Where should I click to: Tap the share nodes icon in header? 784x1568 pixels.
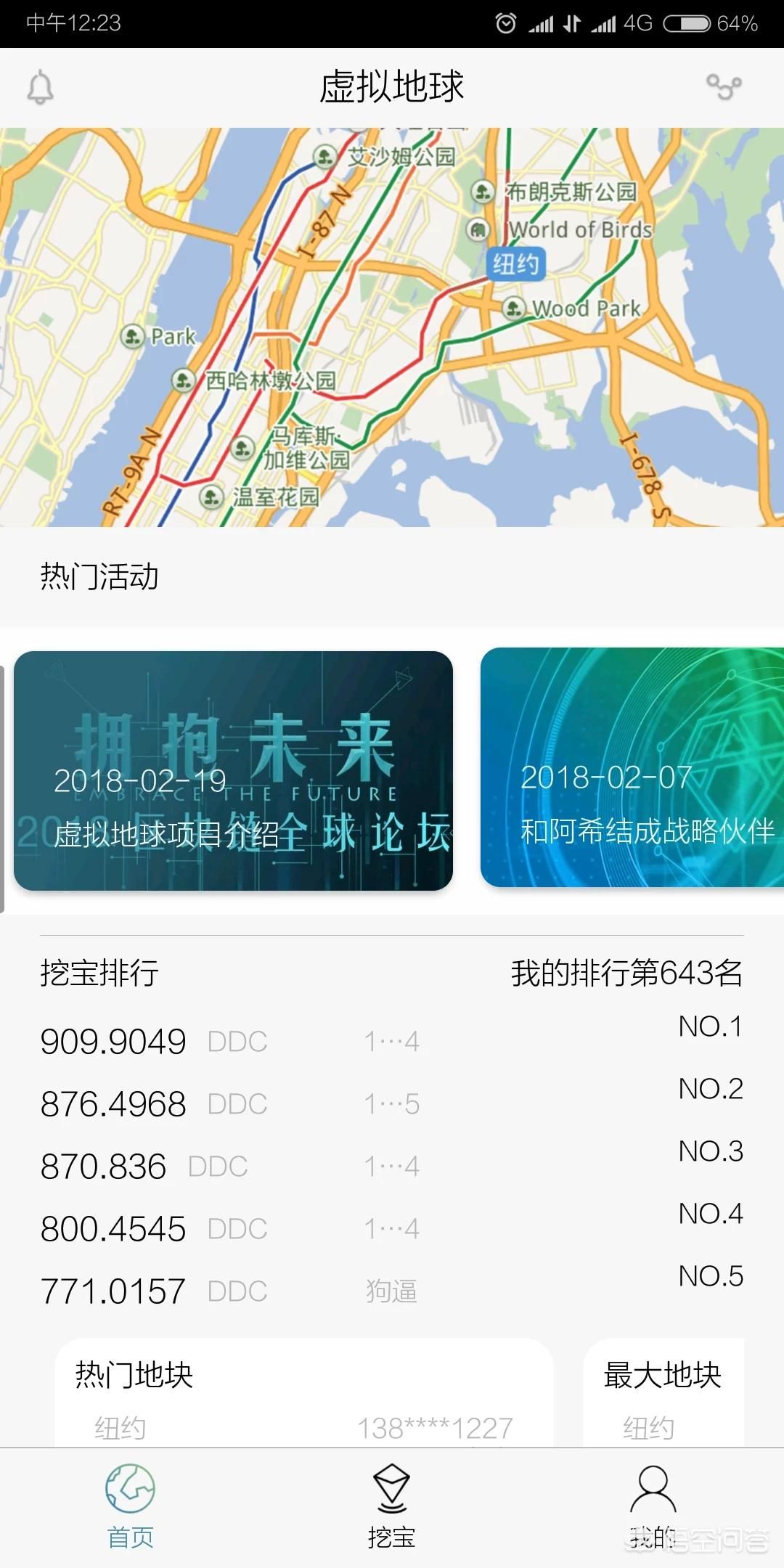724,87
